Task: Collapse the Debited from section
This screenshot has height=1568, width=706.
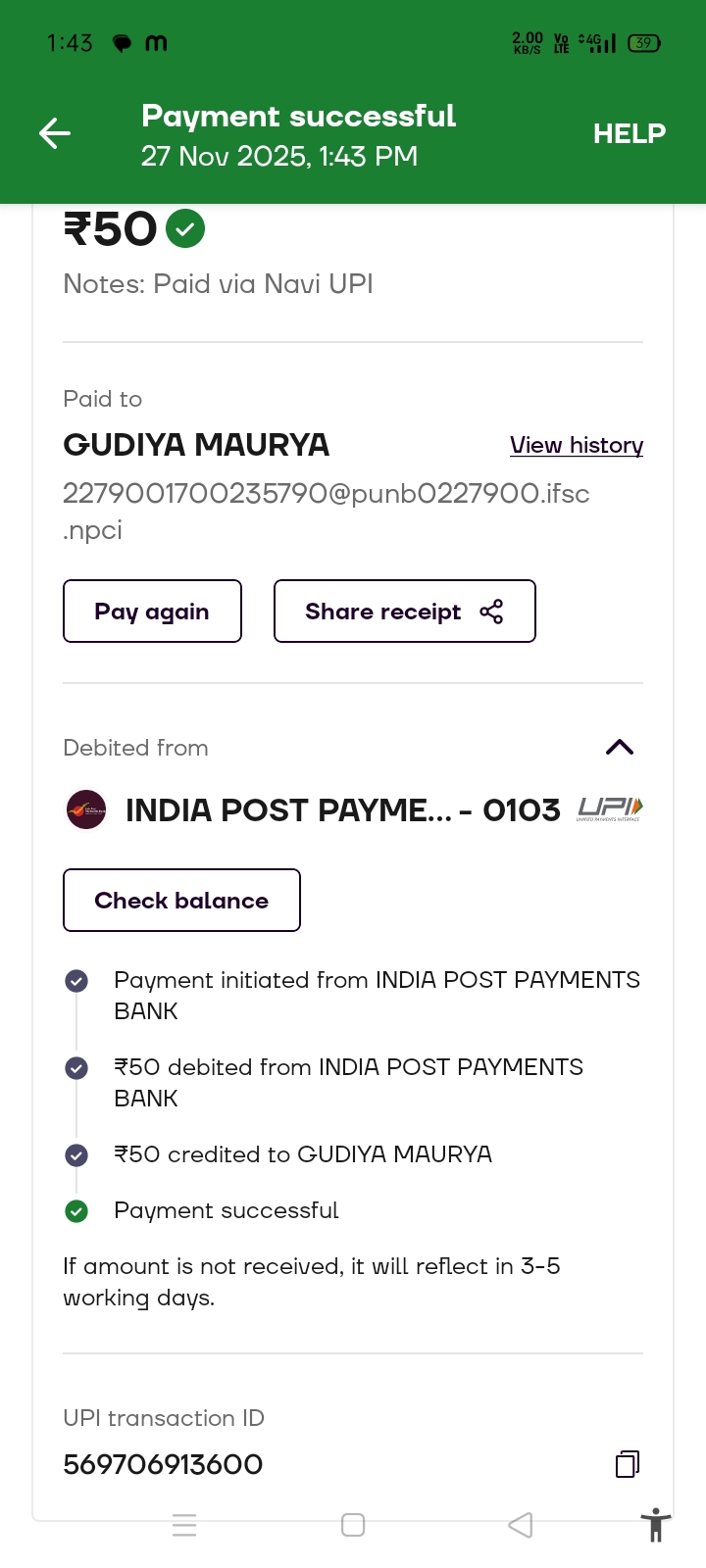Action: [x=620, y=748]
